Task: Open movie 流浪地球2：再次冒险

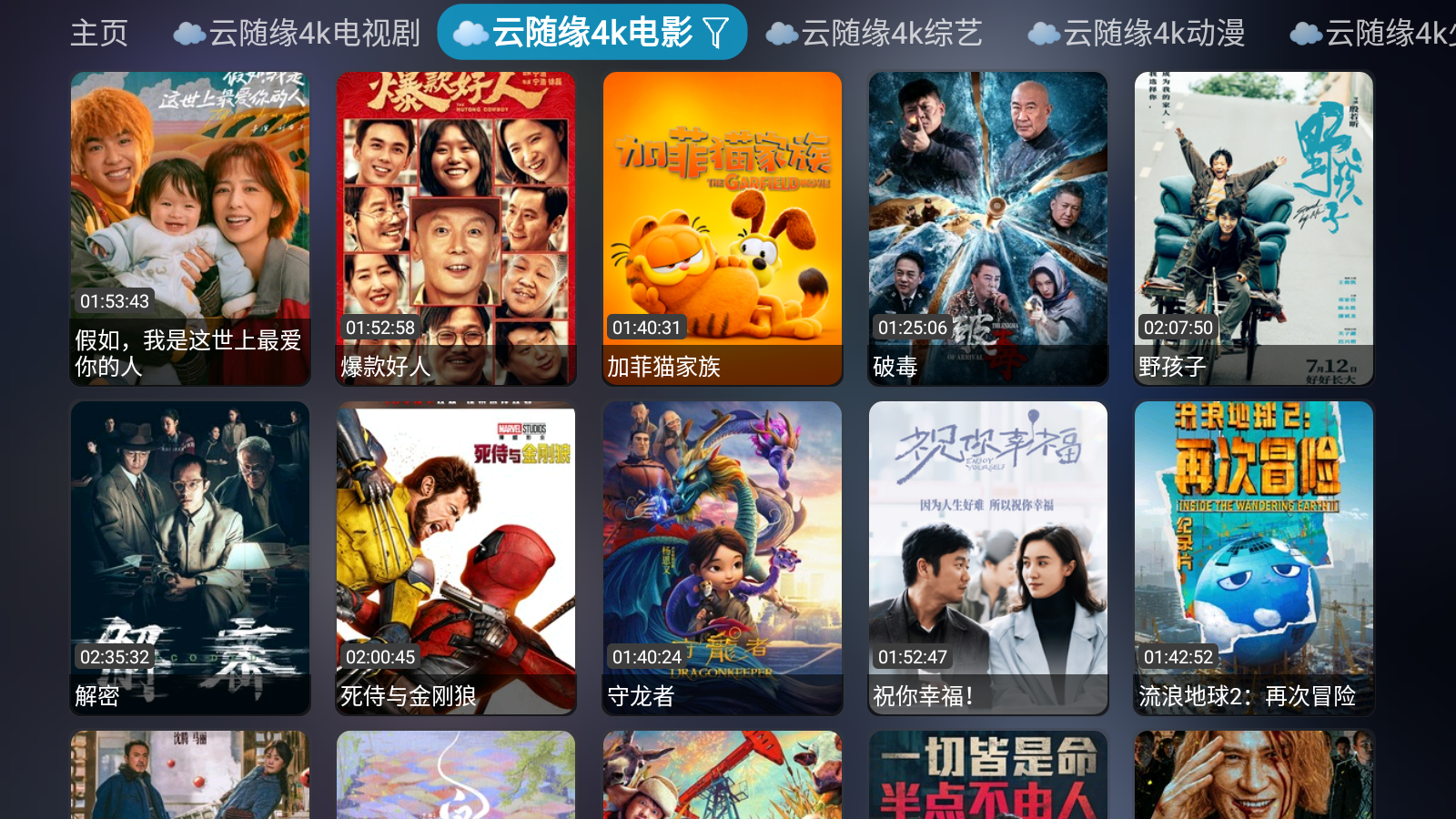Action: tap(1253, 557)
